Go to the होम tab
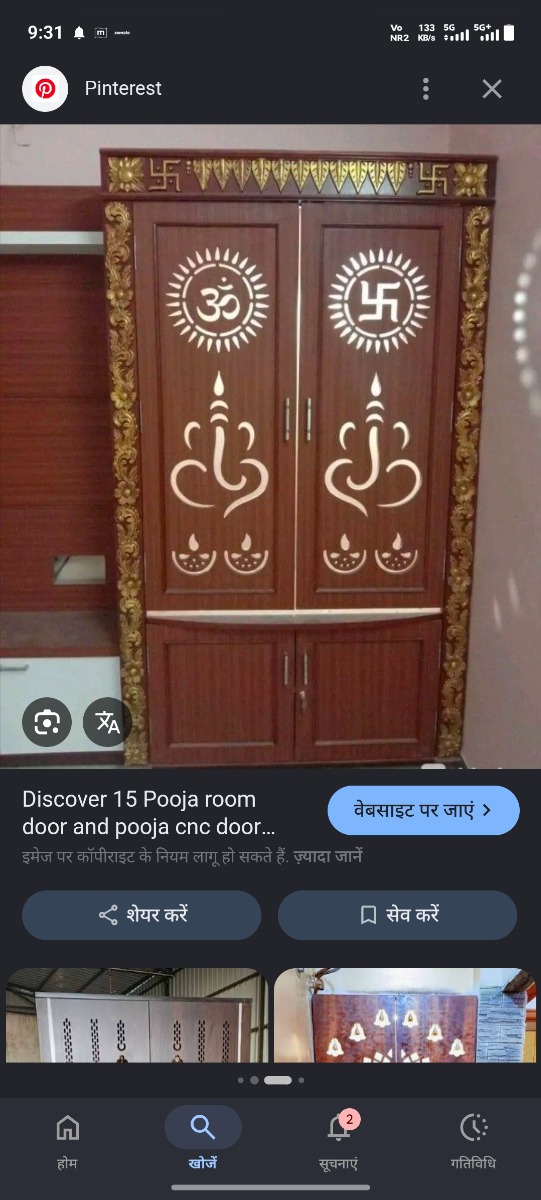The width and height of the screenshot is (541, 1200). pyautogui.click(x=67, y=1140)
